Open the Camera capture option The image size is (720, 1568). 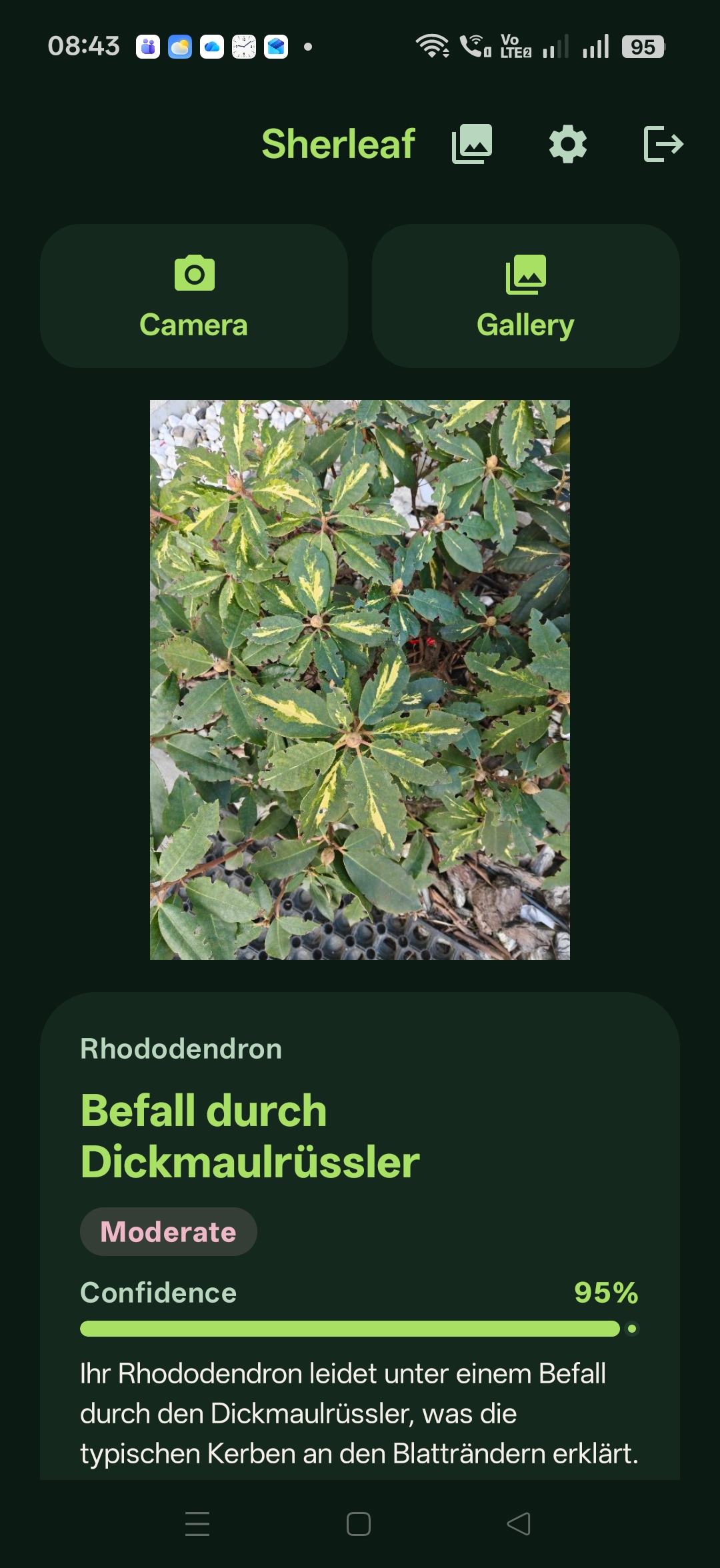coord(193,295)
